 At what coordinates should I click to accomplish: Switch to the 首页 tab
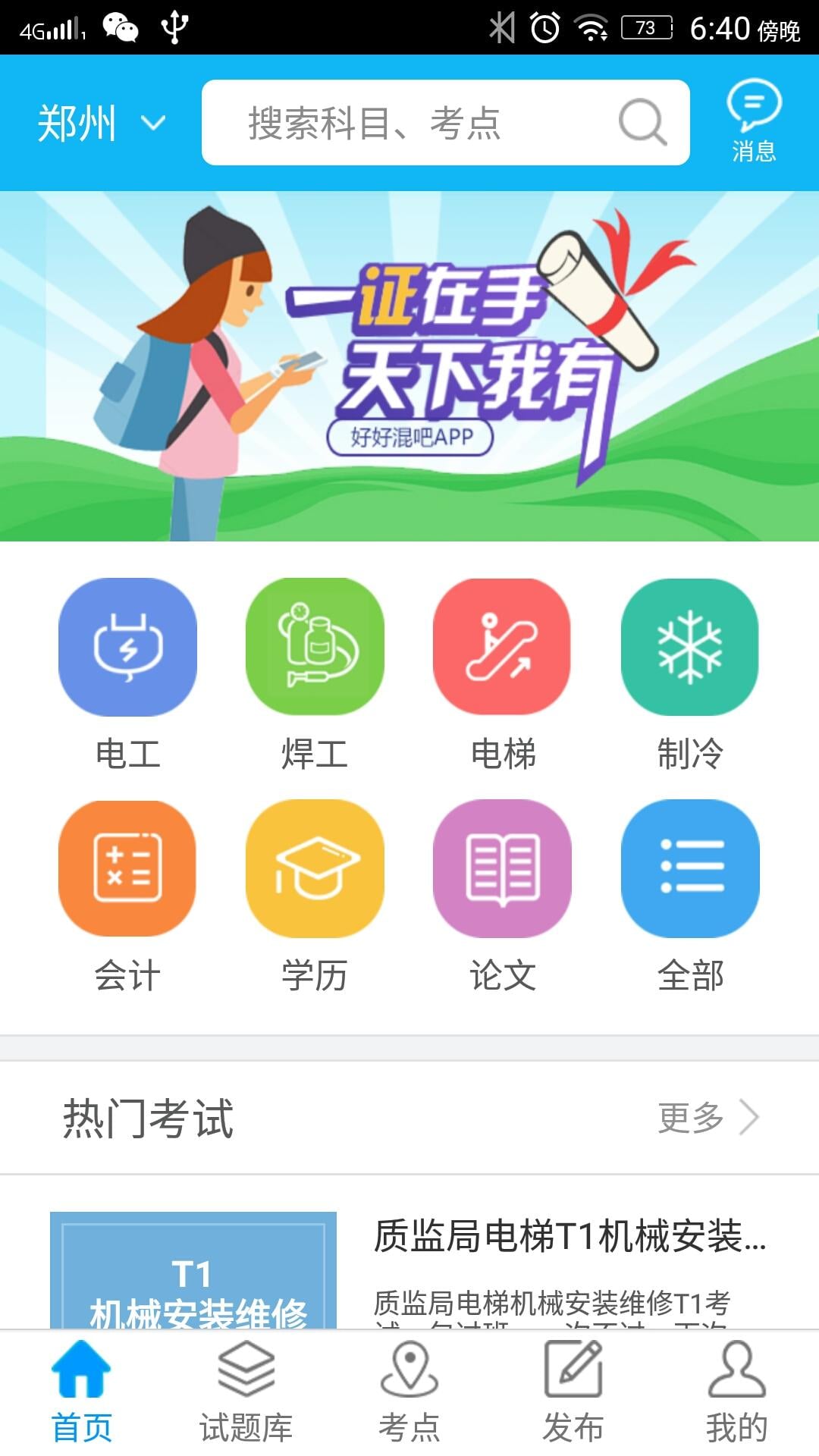[x=82, y=1392]
